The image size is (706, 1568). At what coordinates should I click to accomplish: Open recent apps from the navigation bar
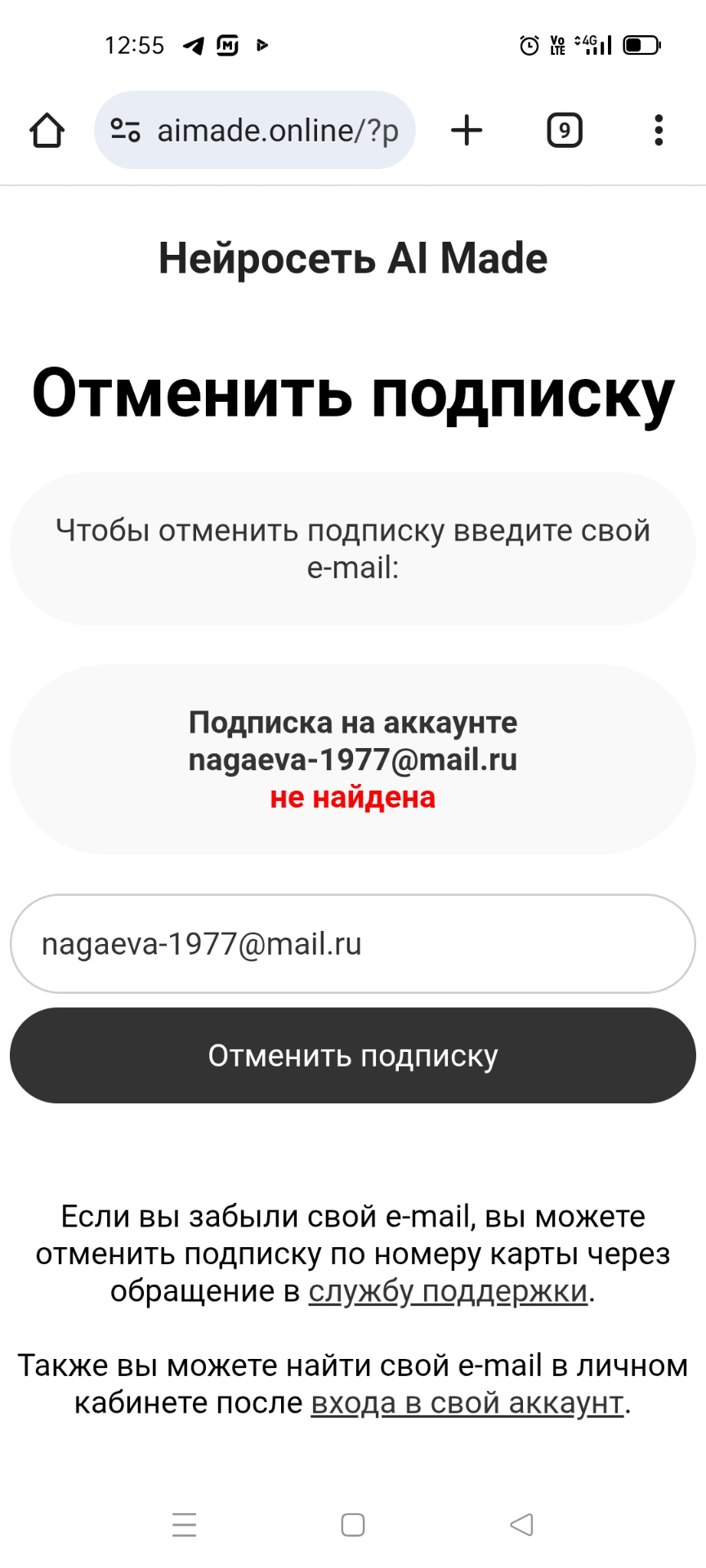click(x=185, y=1525)
